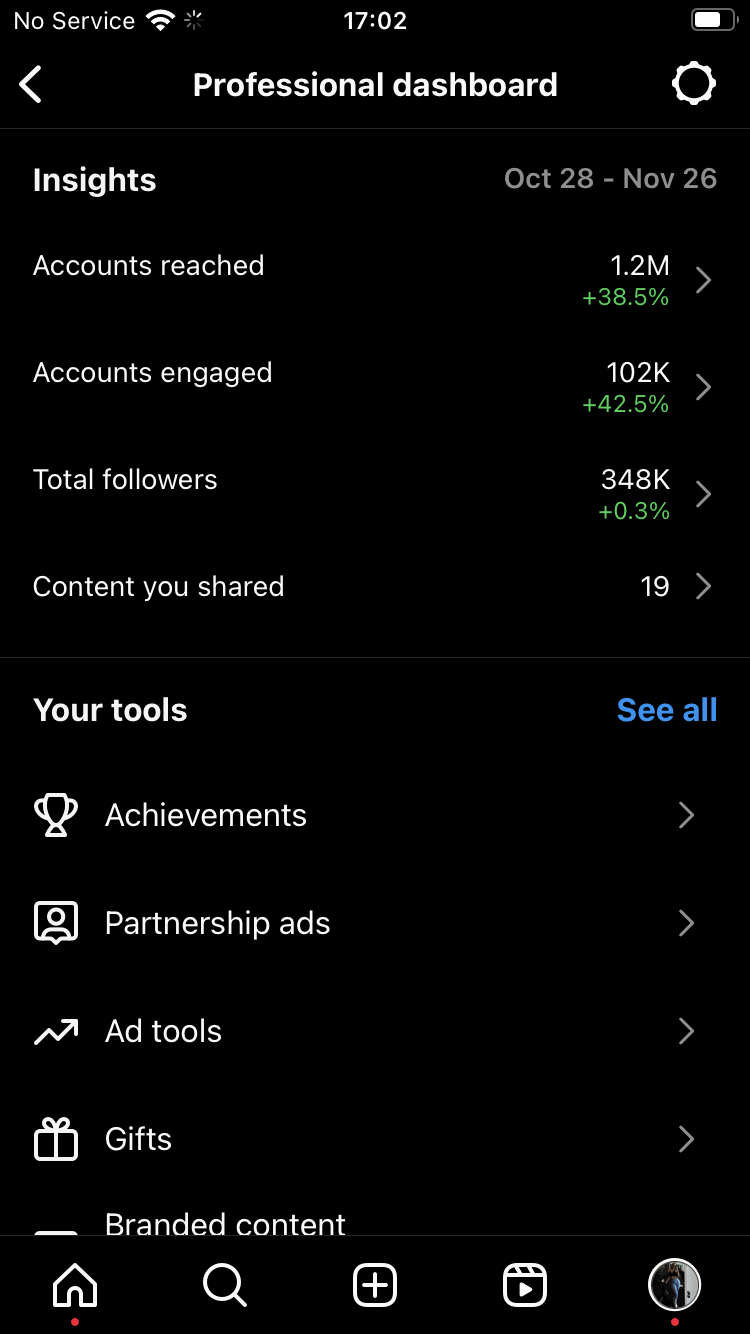Open profile tab via avatar
The image size is (750, 1334).
click(675, 1285)
